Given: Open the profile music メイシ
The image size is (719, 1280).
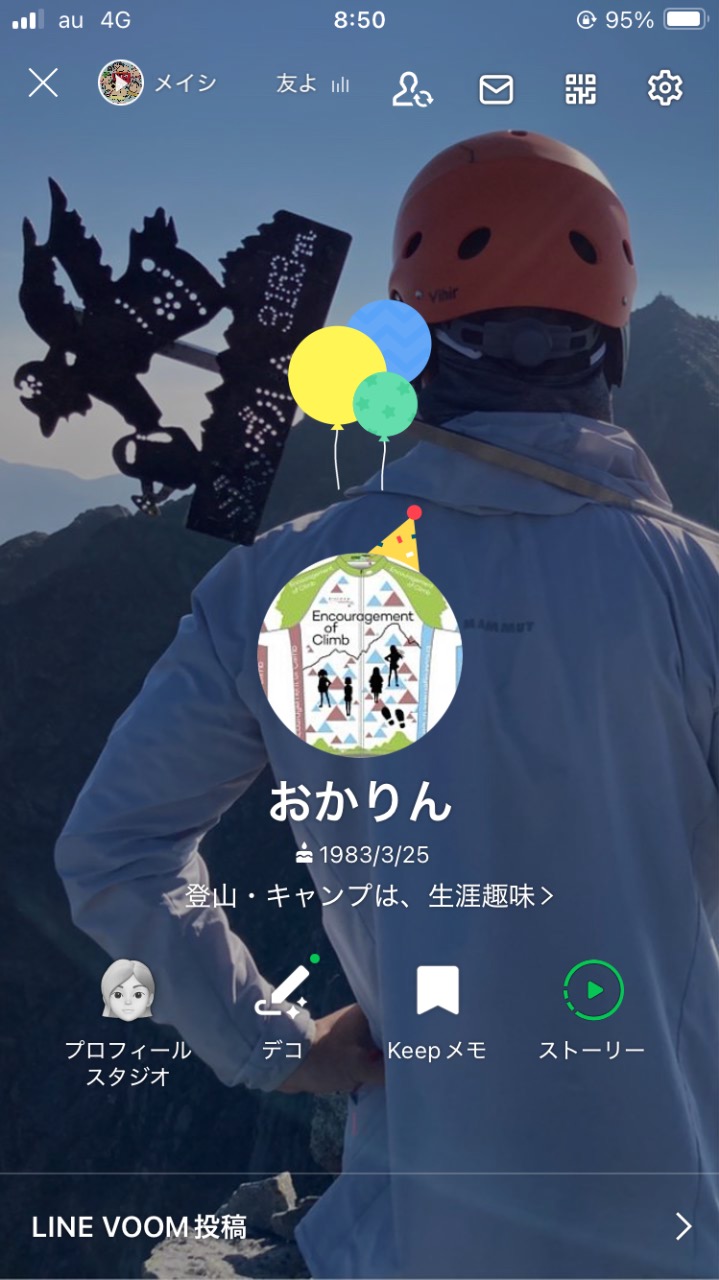Looking at the screenshot, I should [160, 84].
